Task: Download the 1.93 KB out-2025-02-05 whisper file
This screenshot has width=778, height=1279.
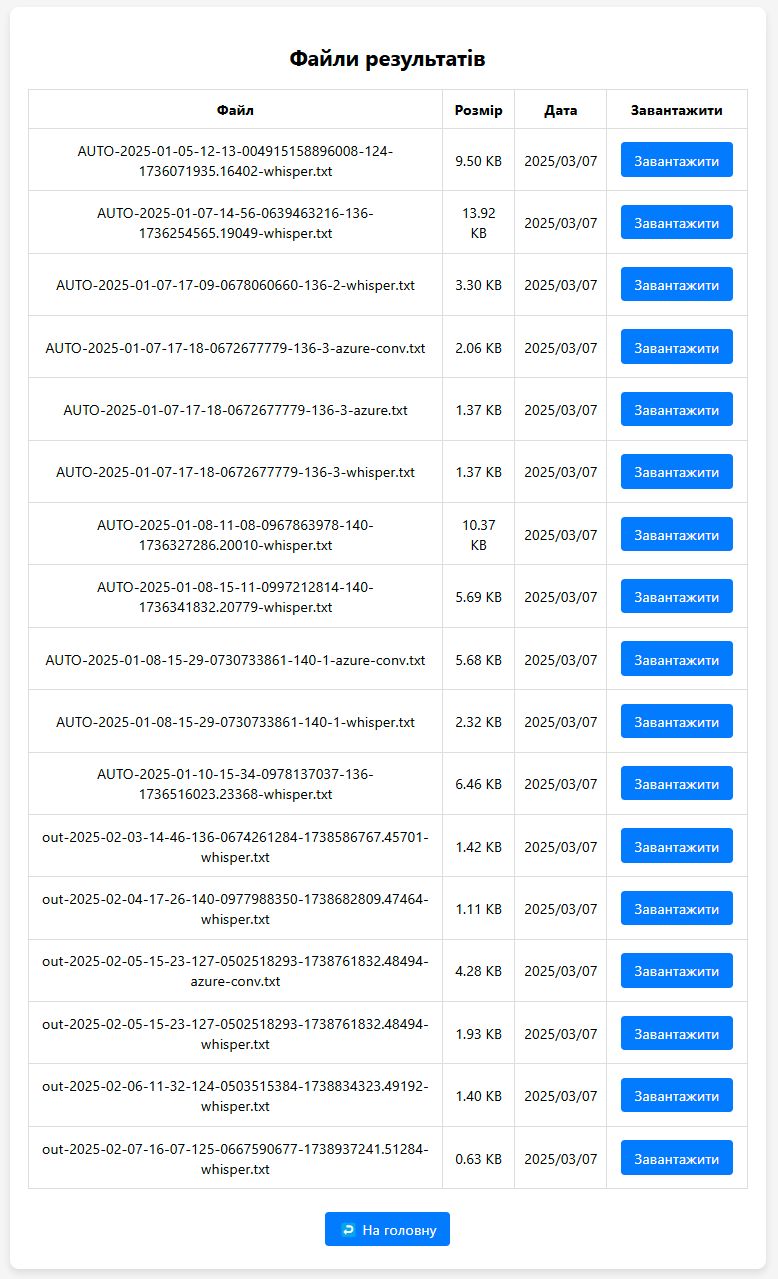Action: (x=676, y=1033)
